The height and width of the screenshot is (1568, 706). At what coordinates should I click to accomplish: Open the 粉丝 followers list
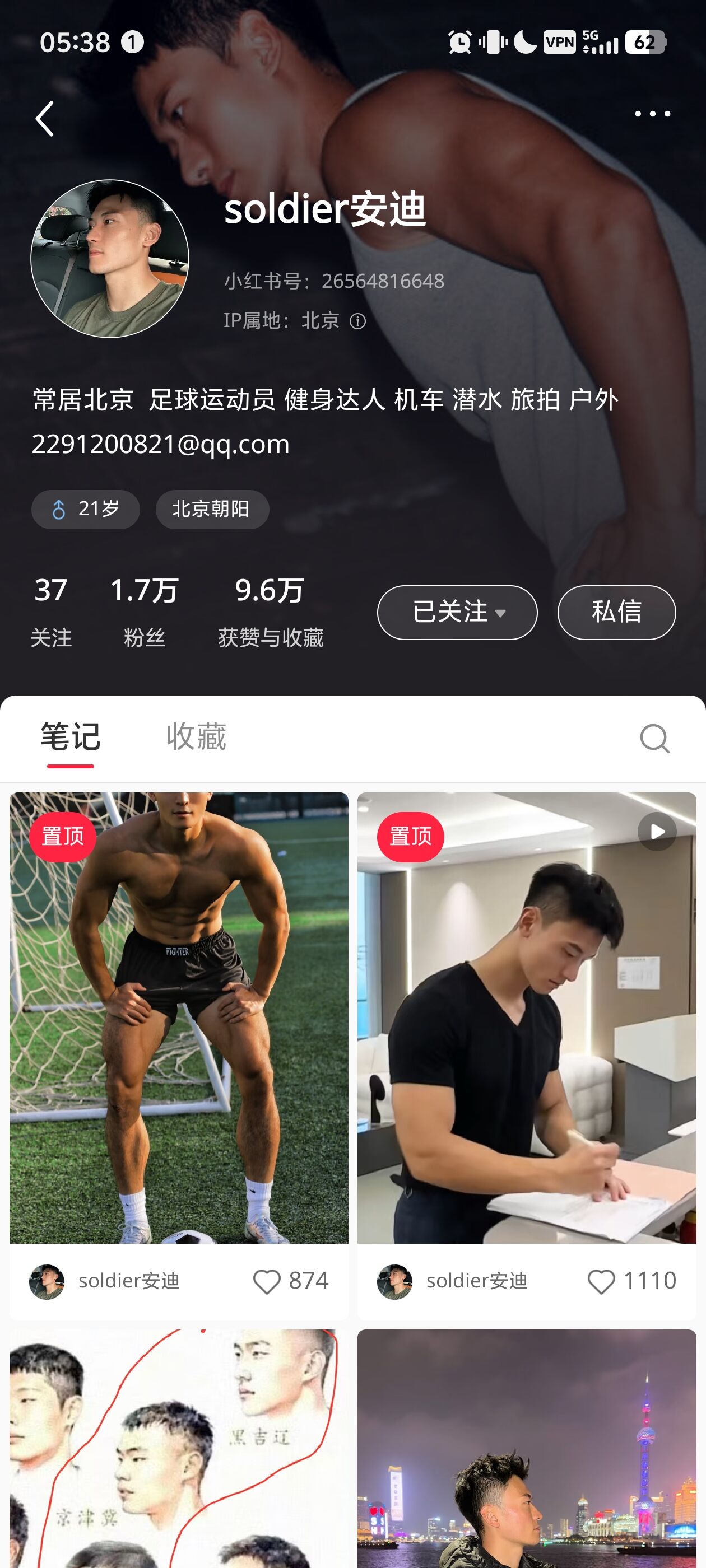click(x=145, y=611)
